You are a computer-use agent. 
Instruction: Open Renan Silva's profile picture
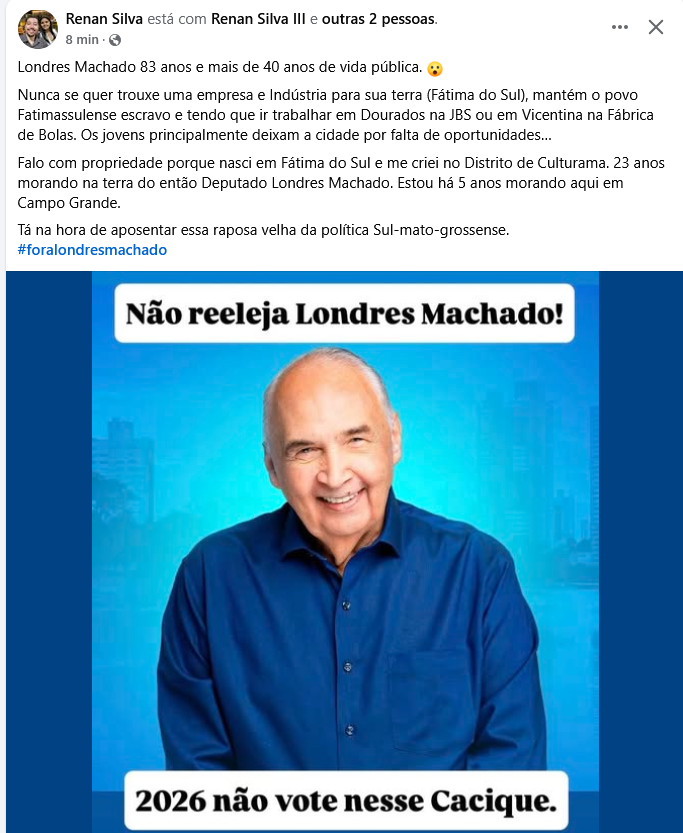38,29
